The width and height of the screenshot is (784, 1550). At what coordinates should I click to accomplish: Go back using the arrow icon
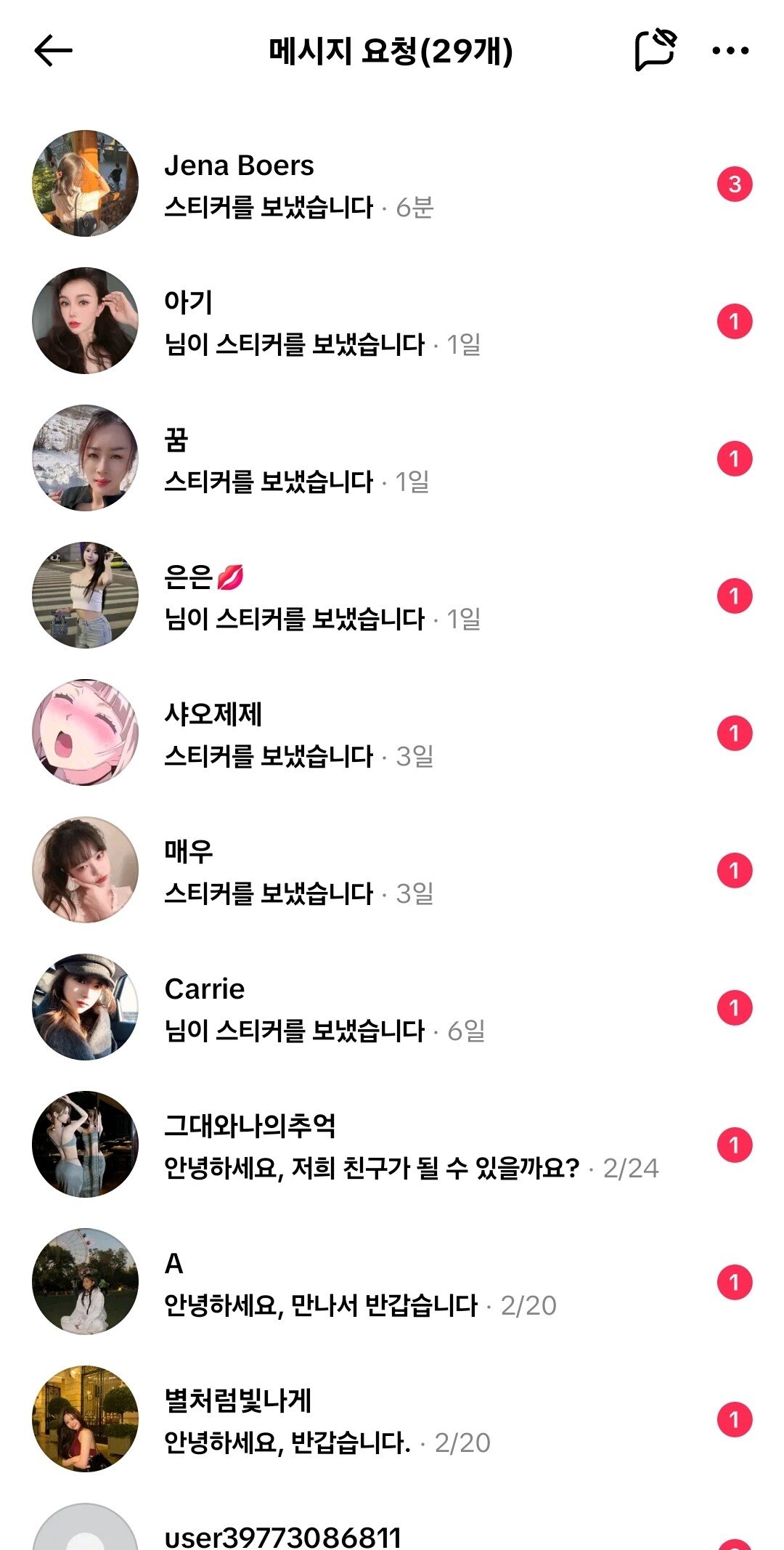pyautogui.click(x=53, y=51)
